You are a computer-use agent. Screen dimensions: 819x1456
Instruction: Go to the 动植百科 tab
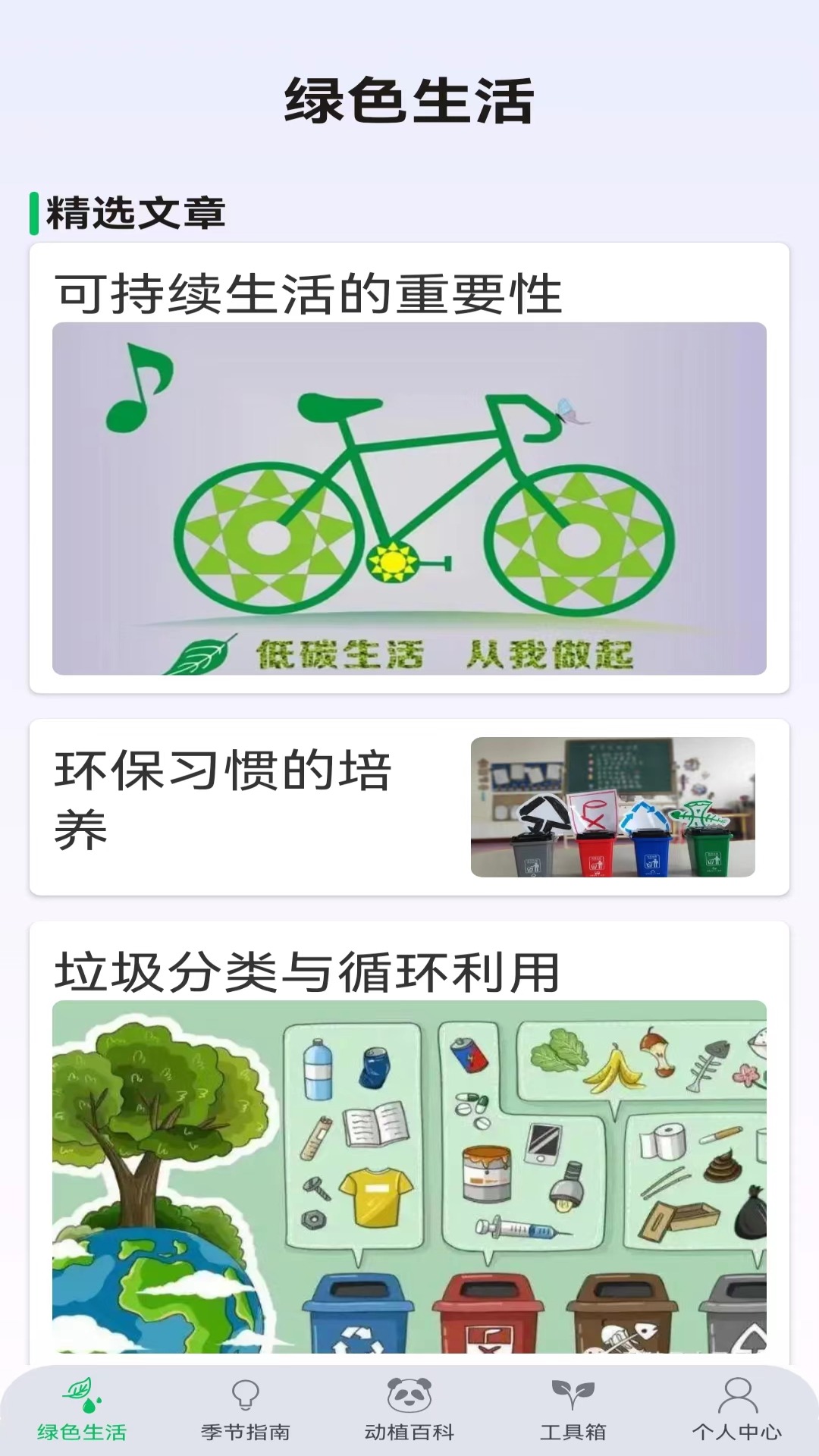409,1410
